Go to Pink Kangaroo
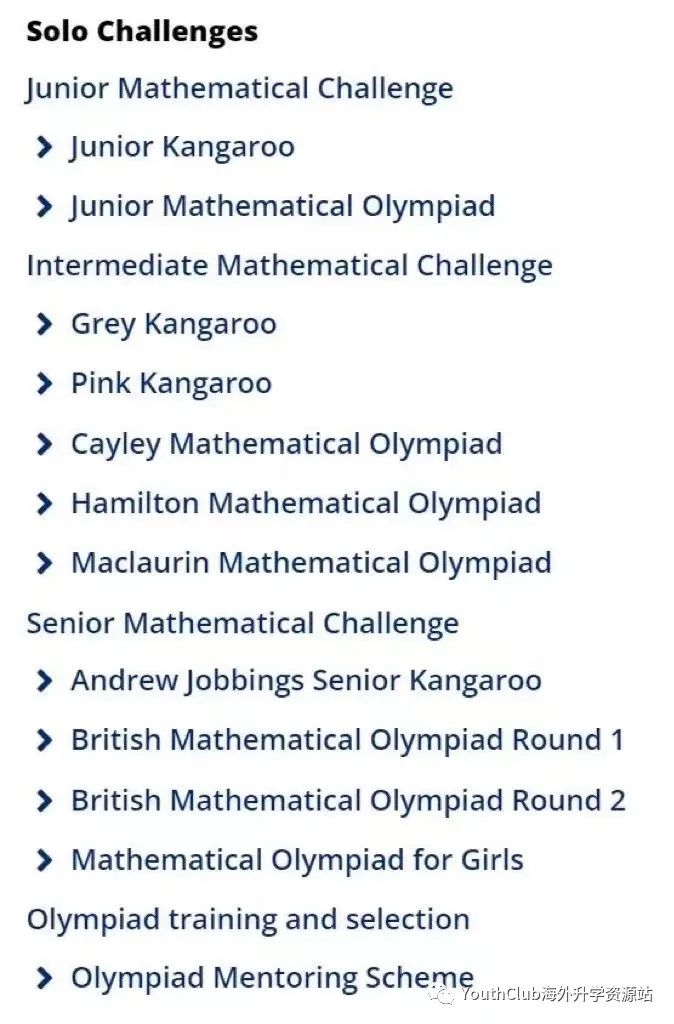 pos(171,384)
